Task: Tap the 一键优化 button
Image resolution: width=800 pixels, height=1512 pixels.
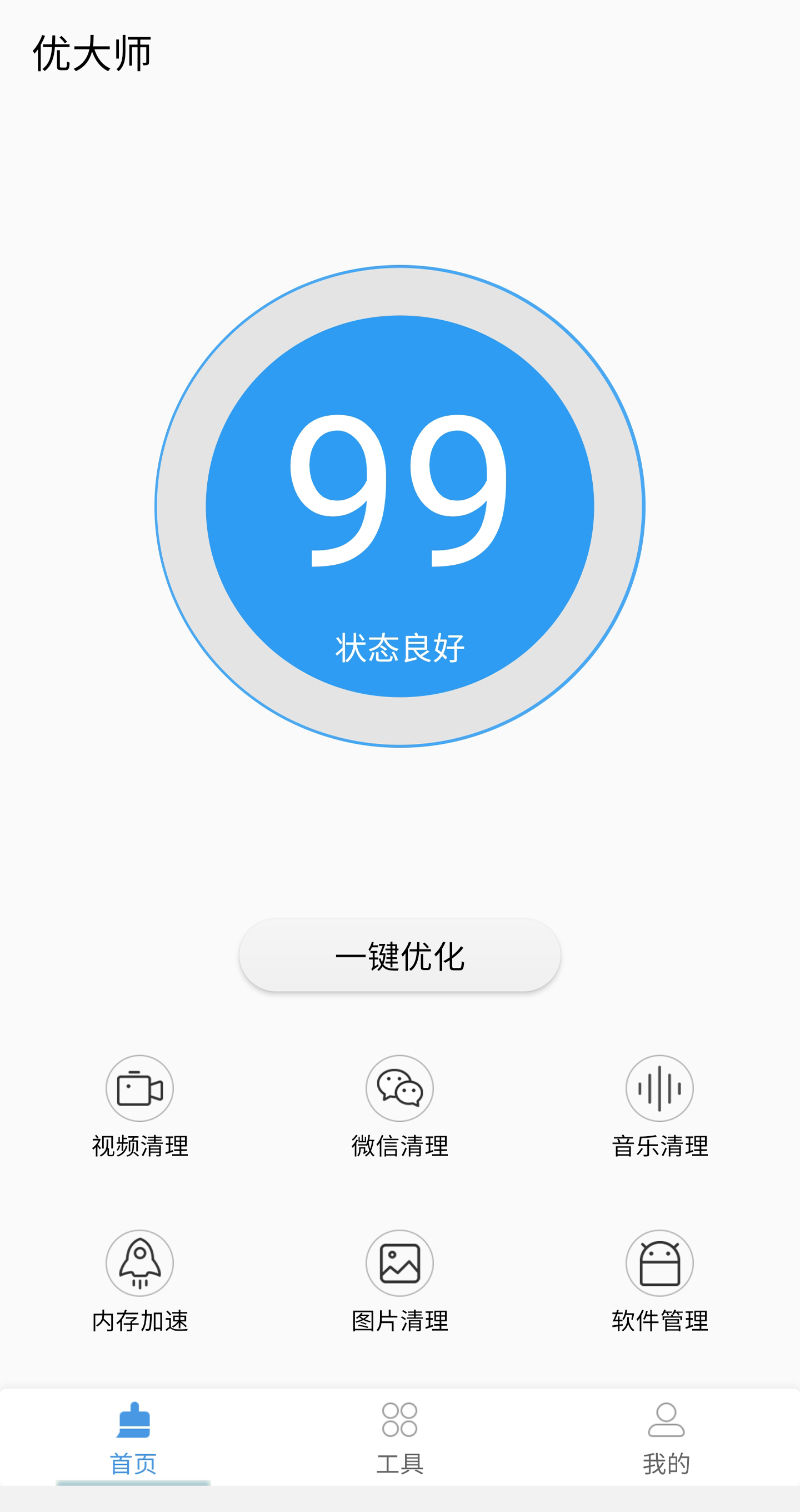Action: click(x=399, y=956)
